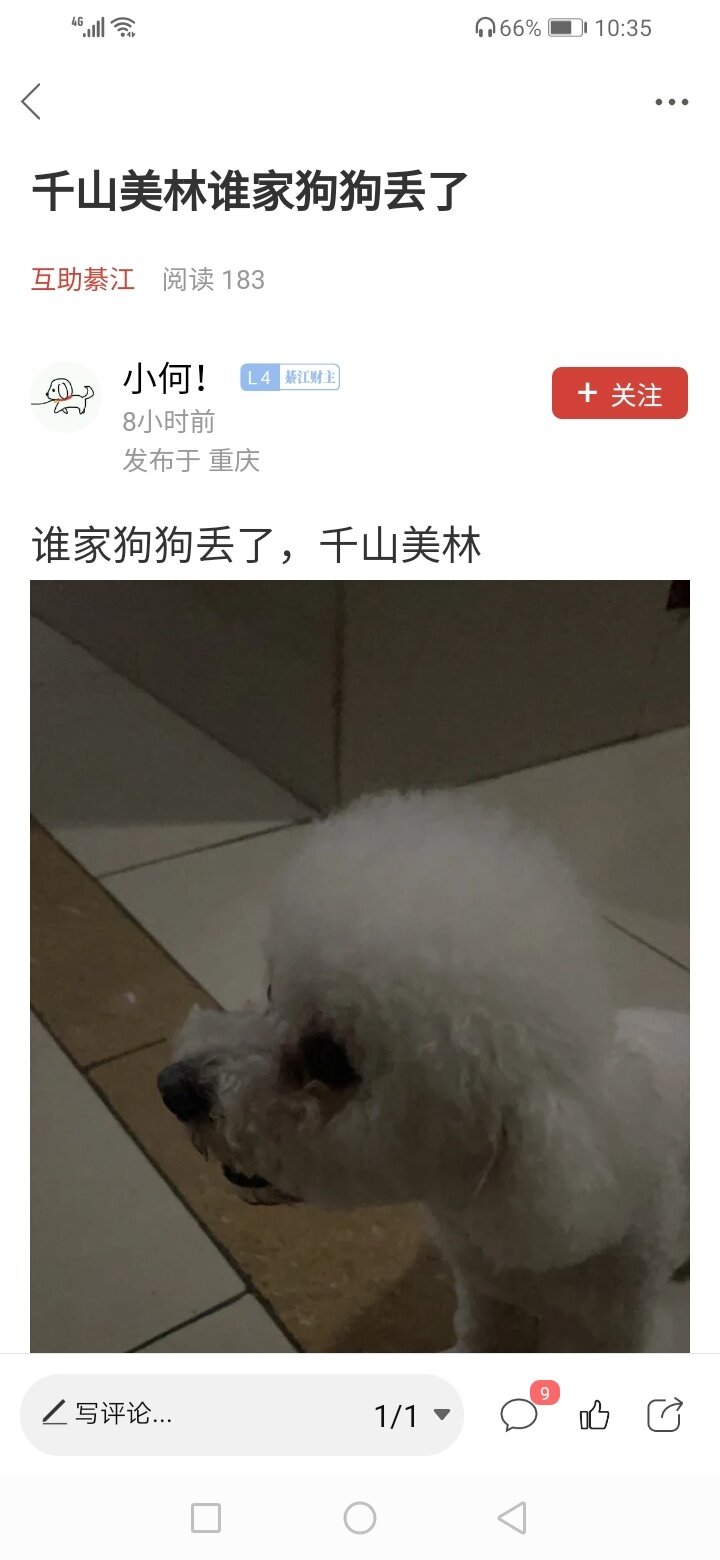Tap the system home button
Screen dimensions: 720x1560
click(360, 1518)
